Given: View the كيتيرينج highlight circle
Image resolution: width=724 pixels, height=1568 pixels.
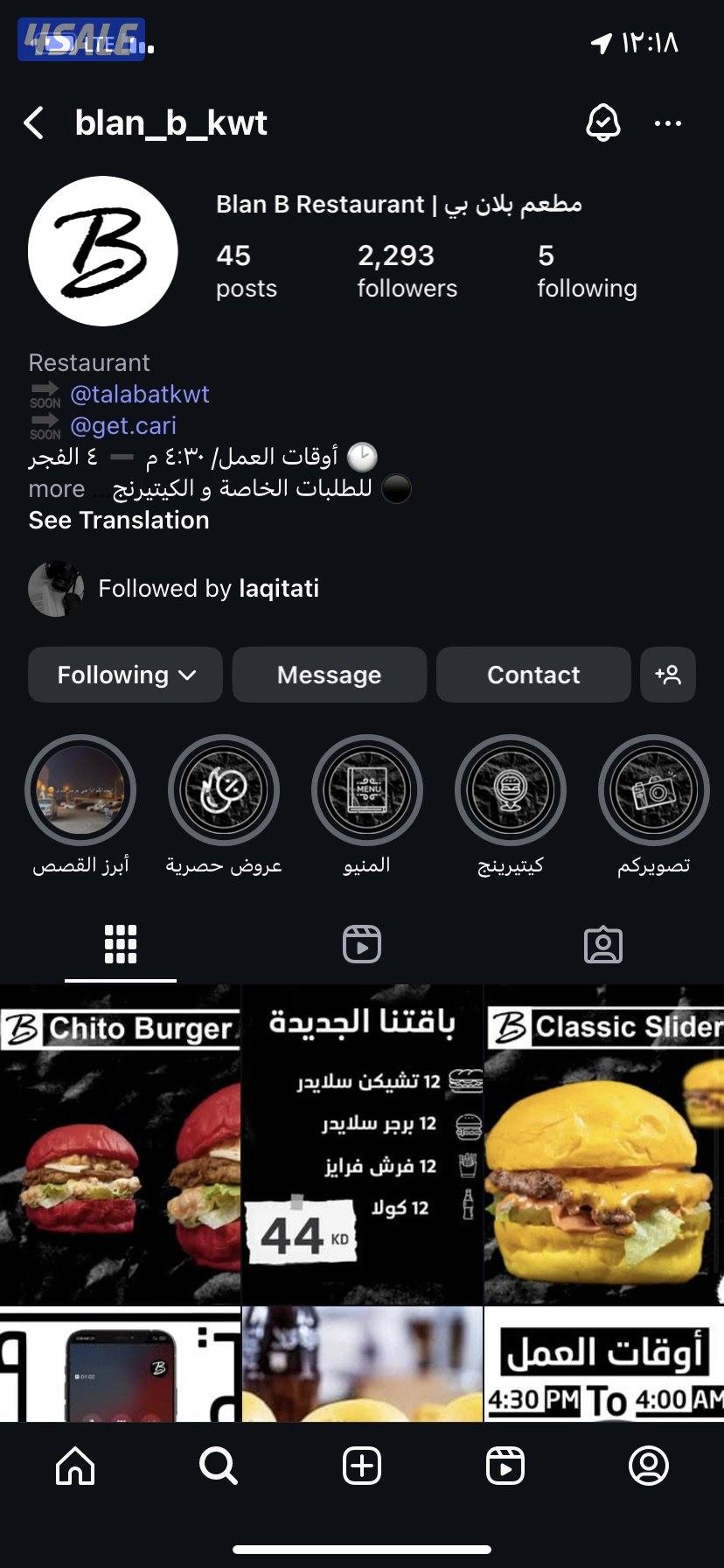Looking at the screenshot, I should point(512,789).
